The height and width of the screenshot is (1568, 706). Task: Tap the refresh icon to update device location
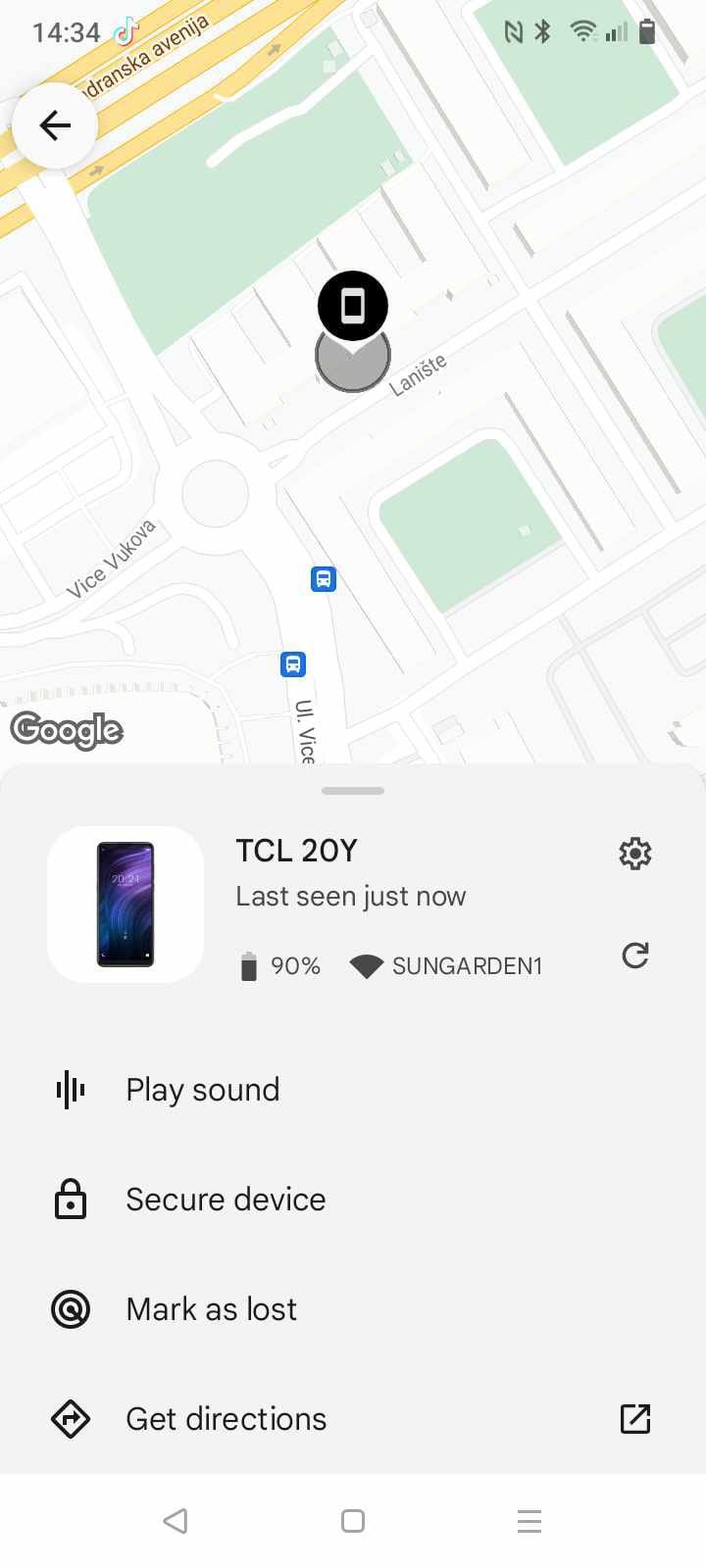[634, 955]
